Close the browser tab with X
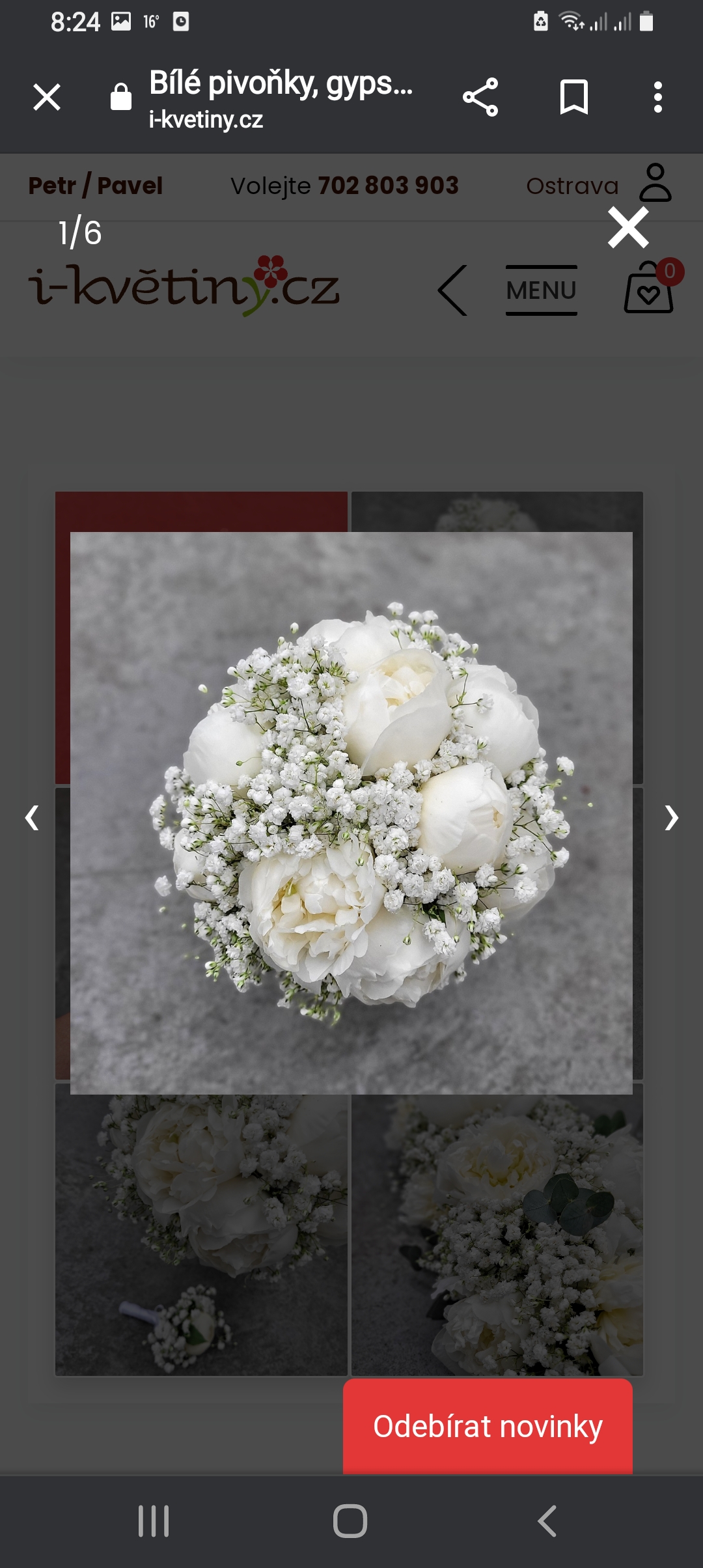703x1568 pixels. coord(47,98)
